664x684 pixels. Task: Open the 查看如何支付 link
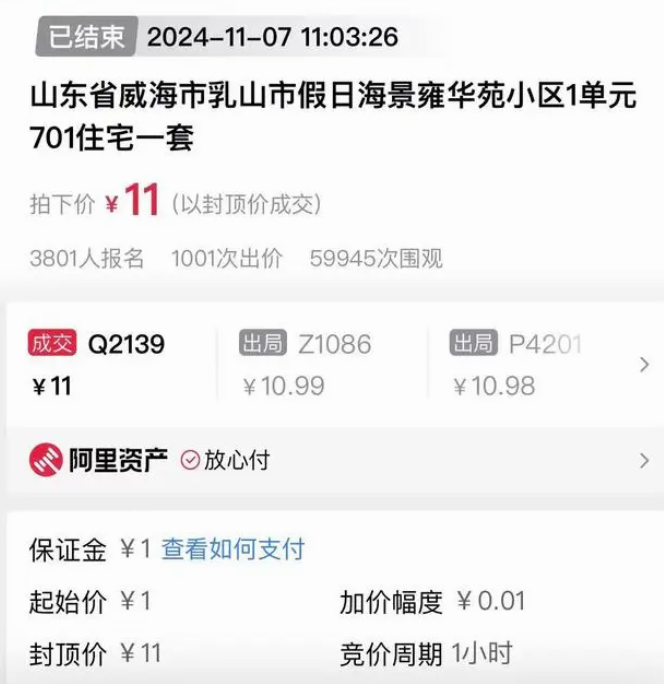tap(233, 549)
